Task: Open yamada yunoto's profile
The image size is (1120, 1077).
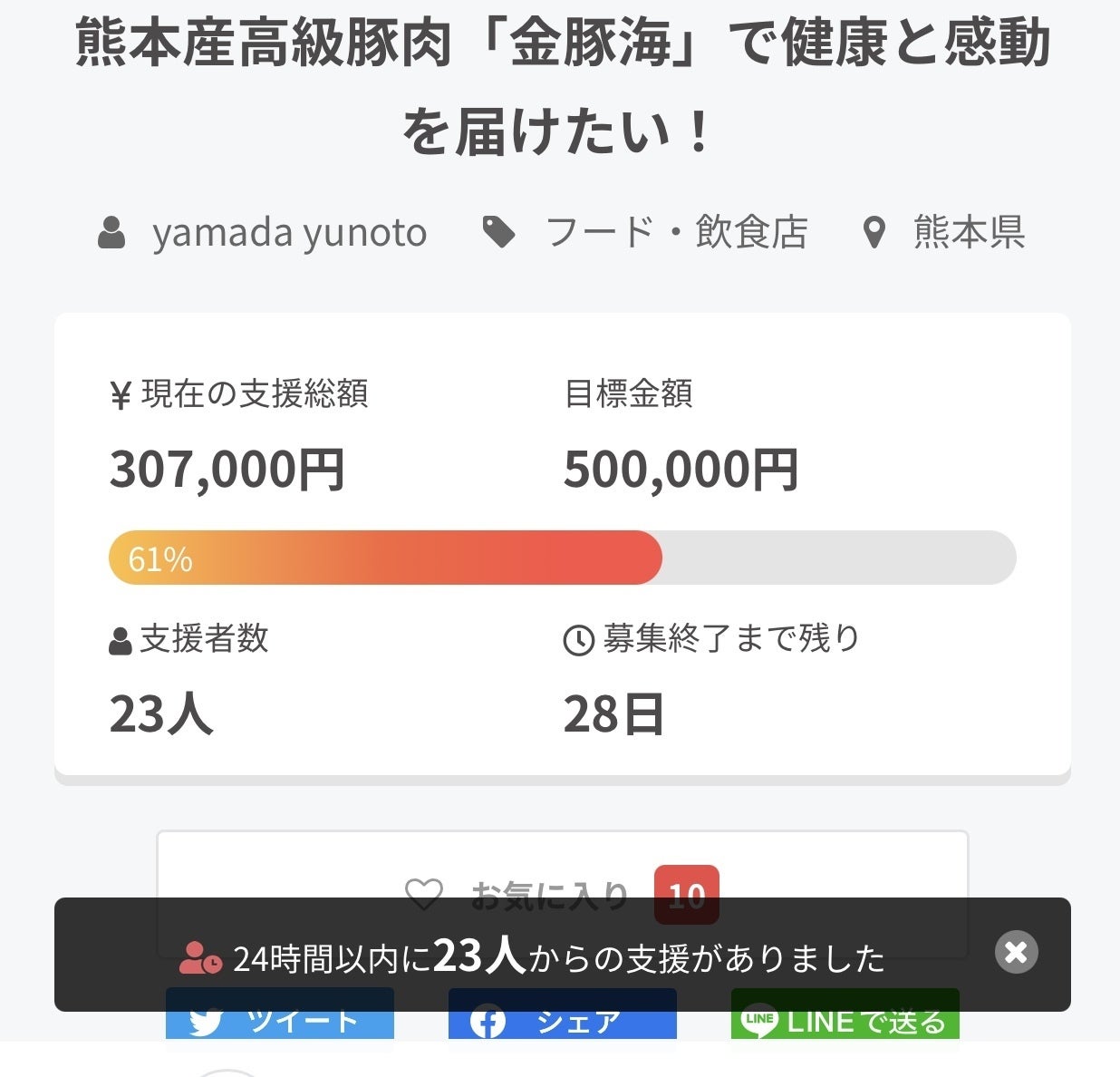Action: tap(288, 233)
